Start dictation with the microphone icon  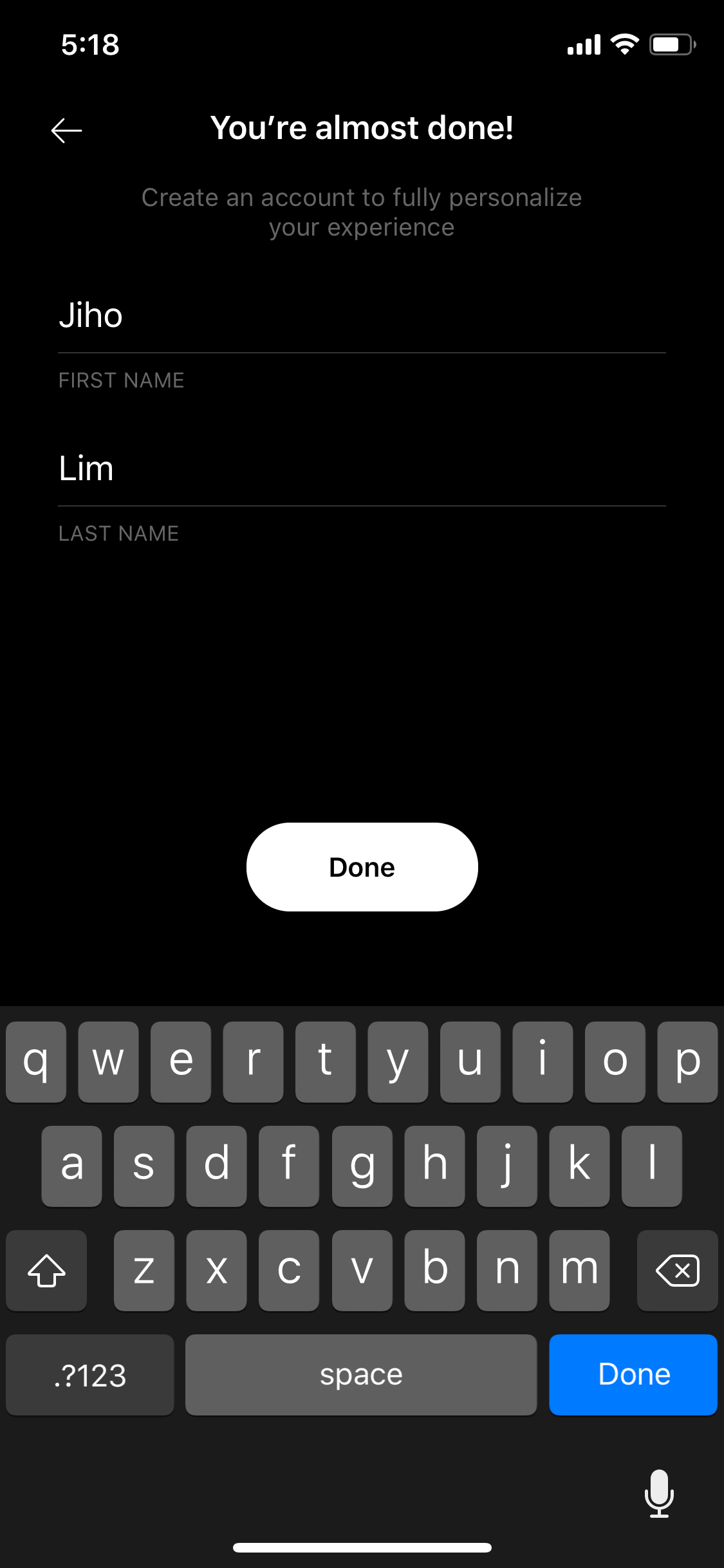click(x=659, y=1493)
